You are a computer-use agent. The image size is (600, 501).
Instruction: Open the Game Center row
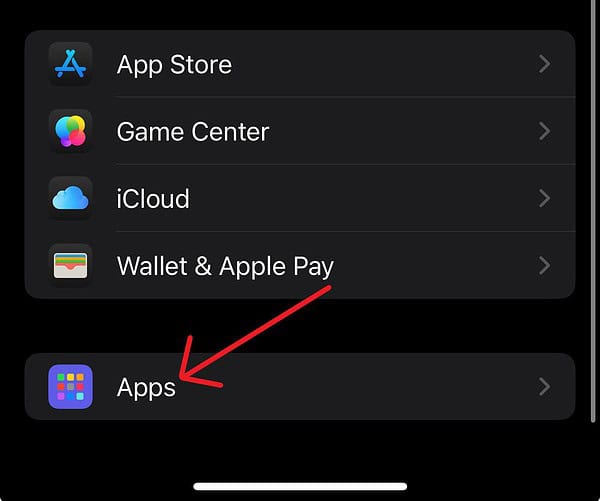click(x=300, y=131)
